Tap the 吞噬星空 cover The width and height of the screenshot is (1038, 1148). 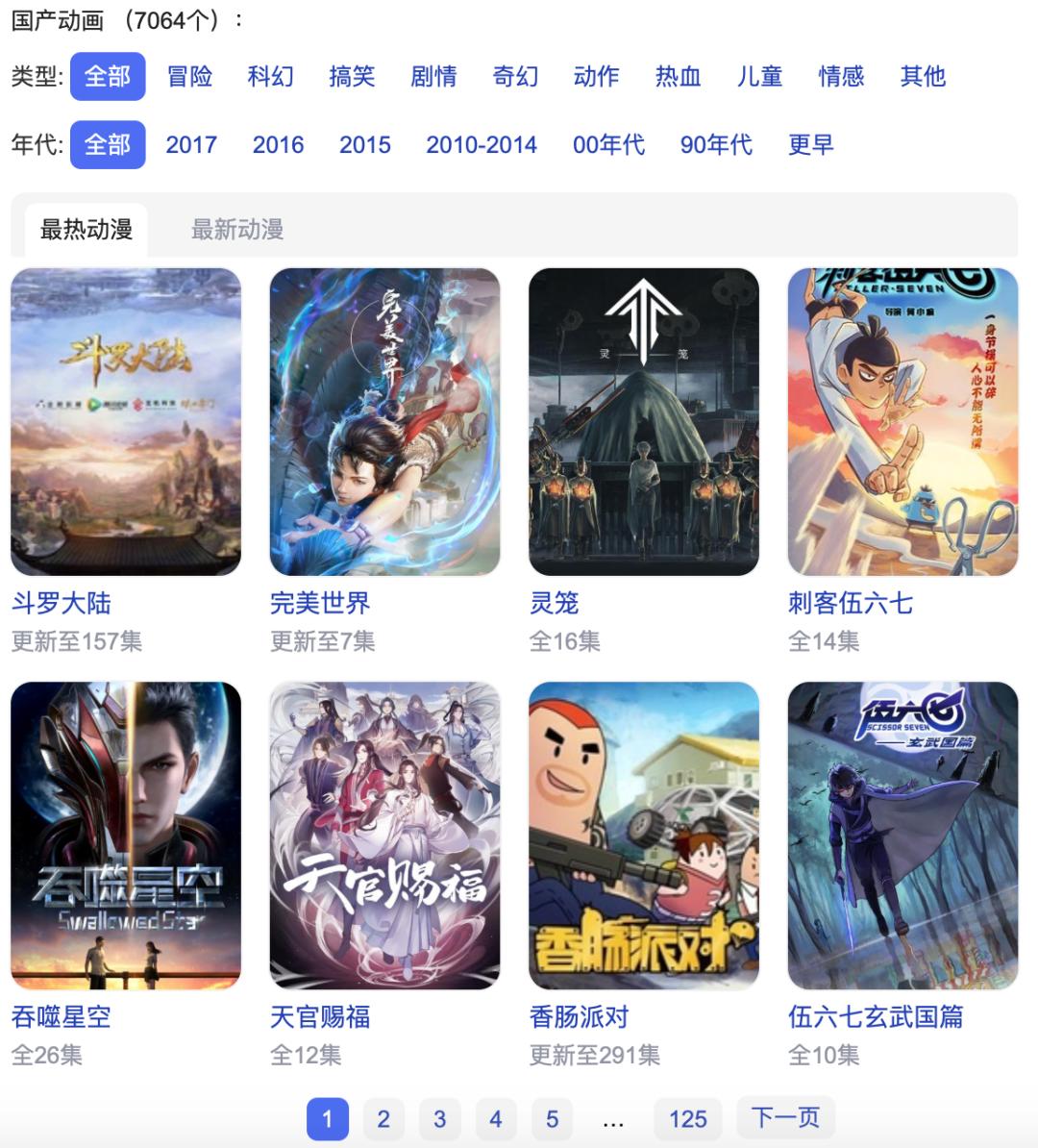(126, 835)
